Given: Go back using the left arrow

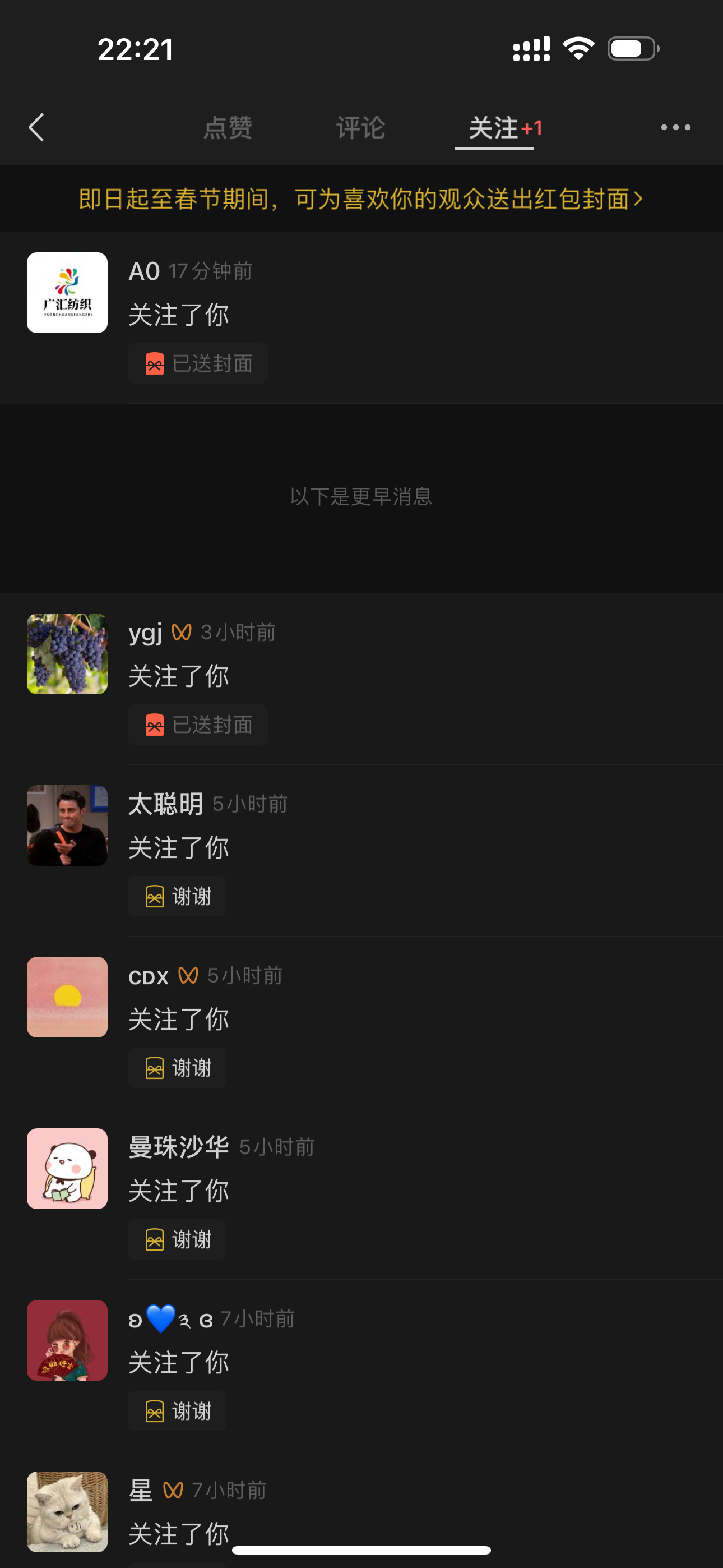Looking at the screenshot, I should coord(36,127).
